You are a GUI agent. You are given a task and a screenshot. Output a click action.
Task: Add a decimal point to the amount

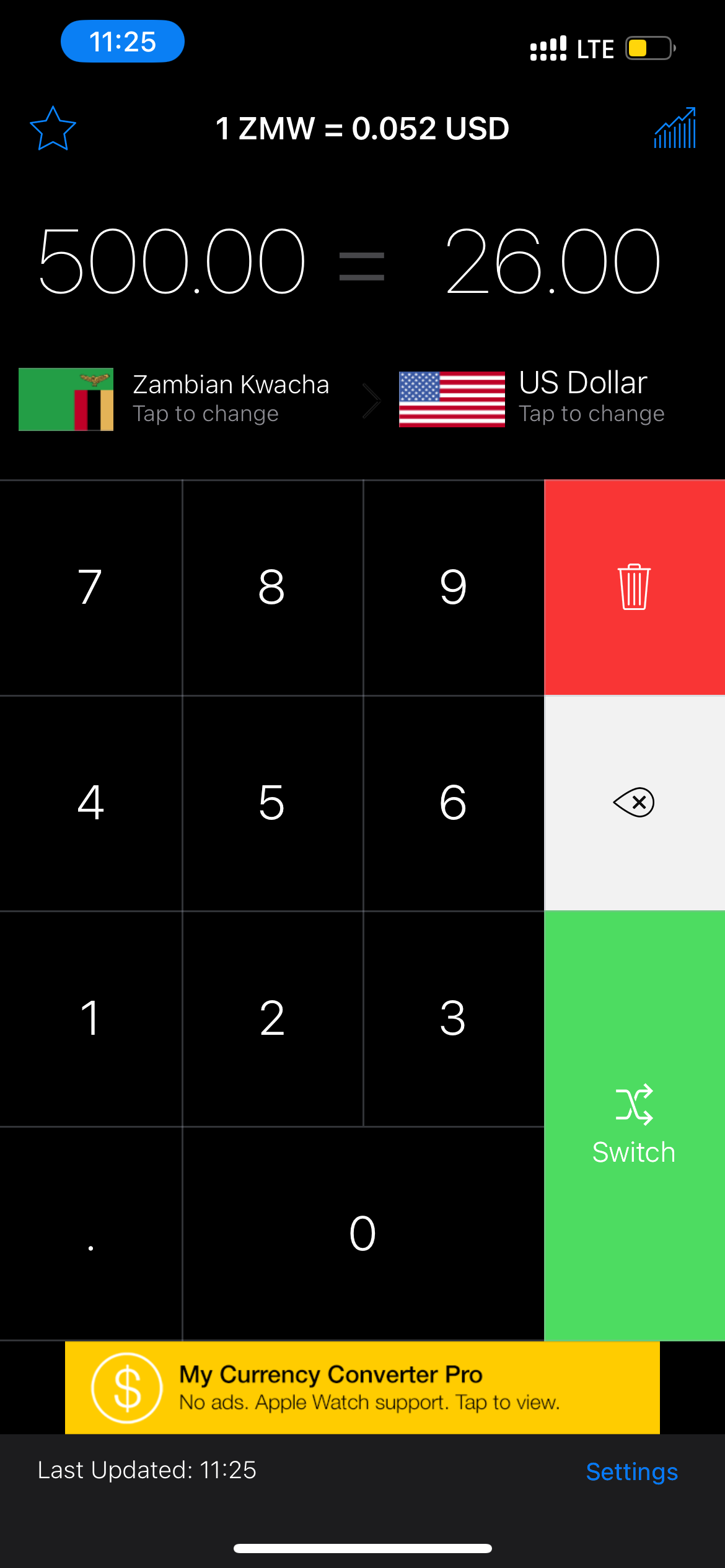(x=90, y=1234)
